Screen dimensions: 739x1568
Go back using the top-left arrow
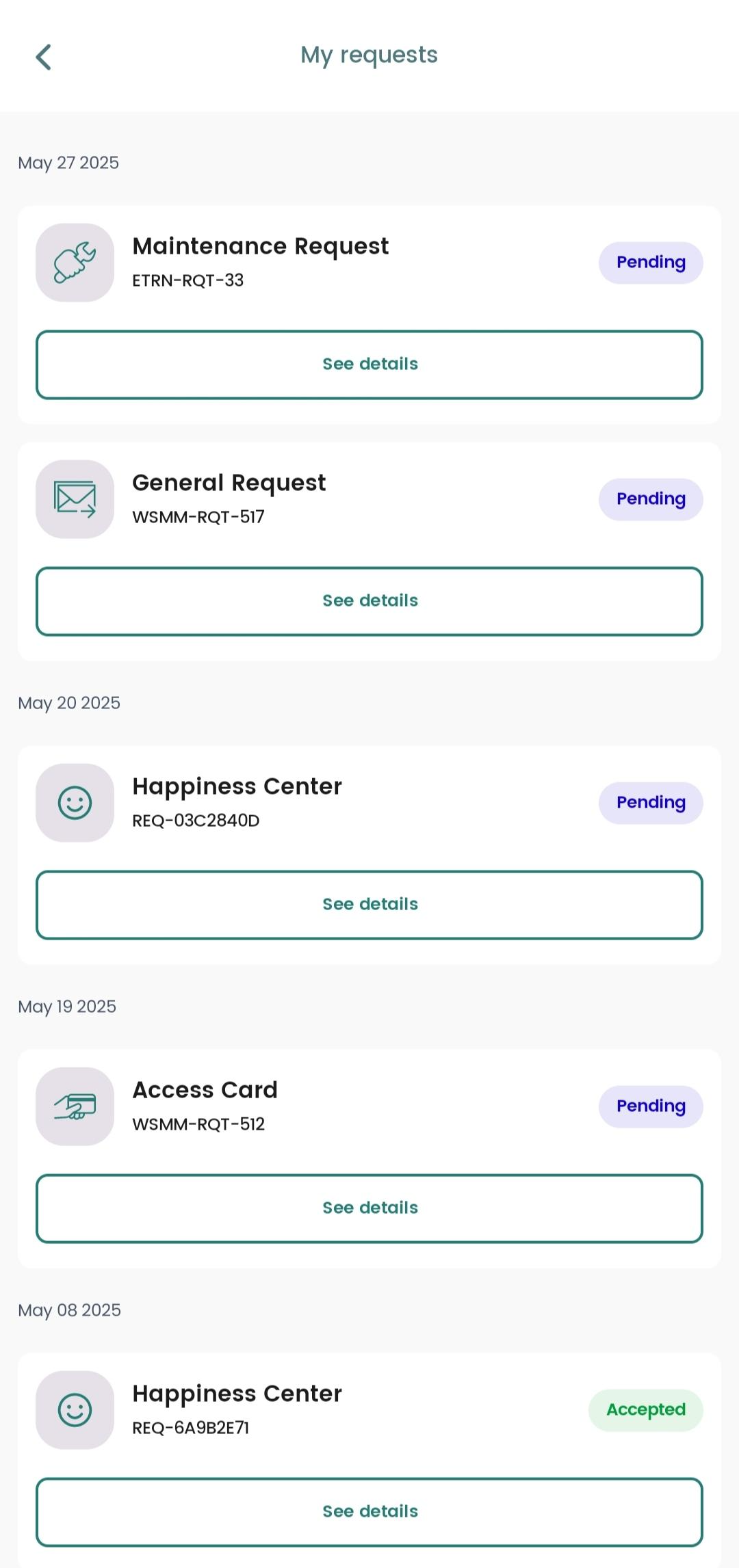click(x=44, y=57)
